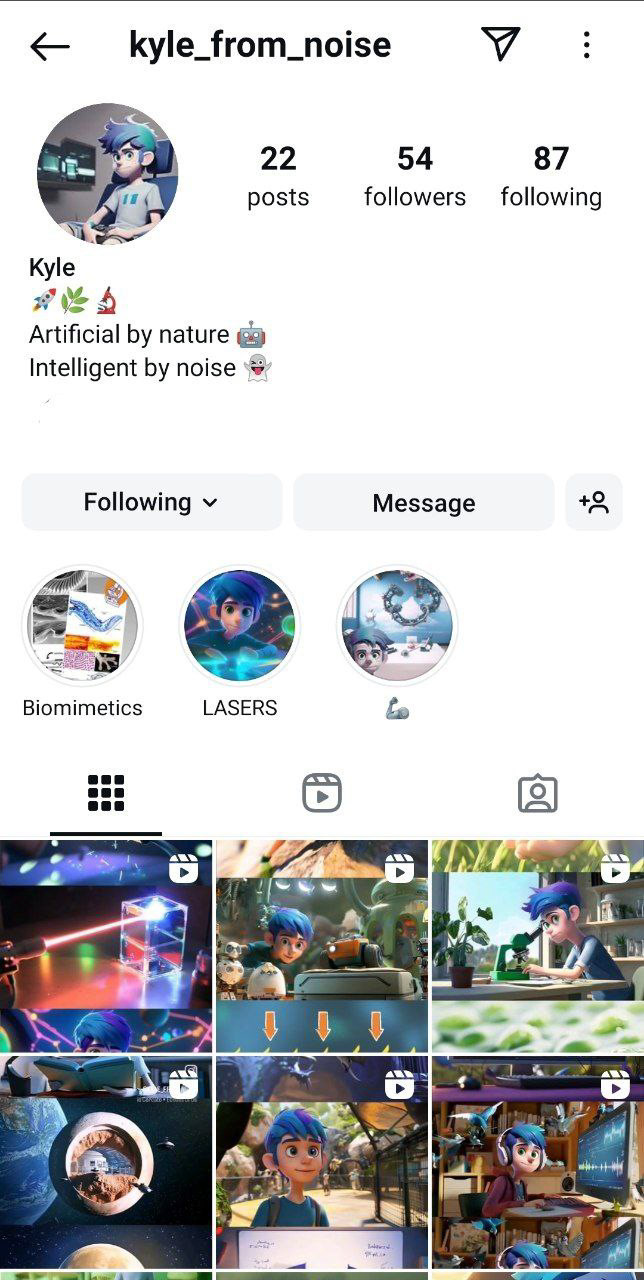Switch to the Reels tab
The height and width of the screenshot is (1280, 644).
point(322,793)
